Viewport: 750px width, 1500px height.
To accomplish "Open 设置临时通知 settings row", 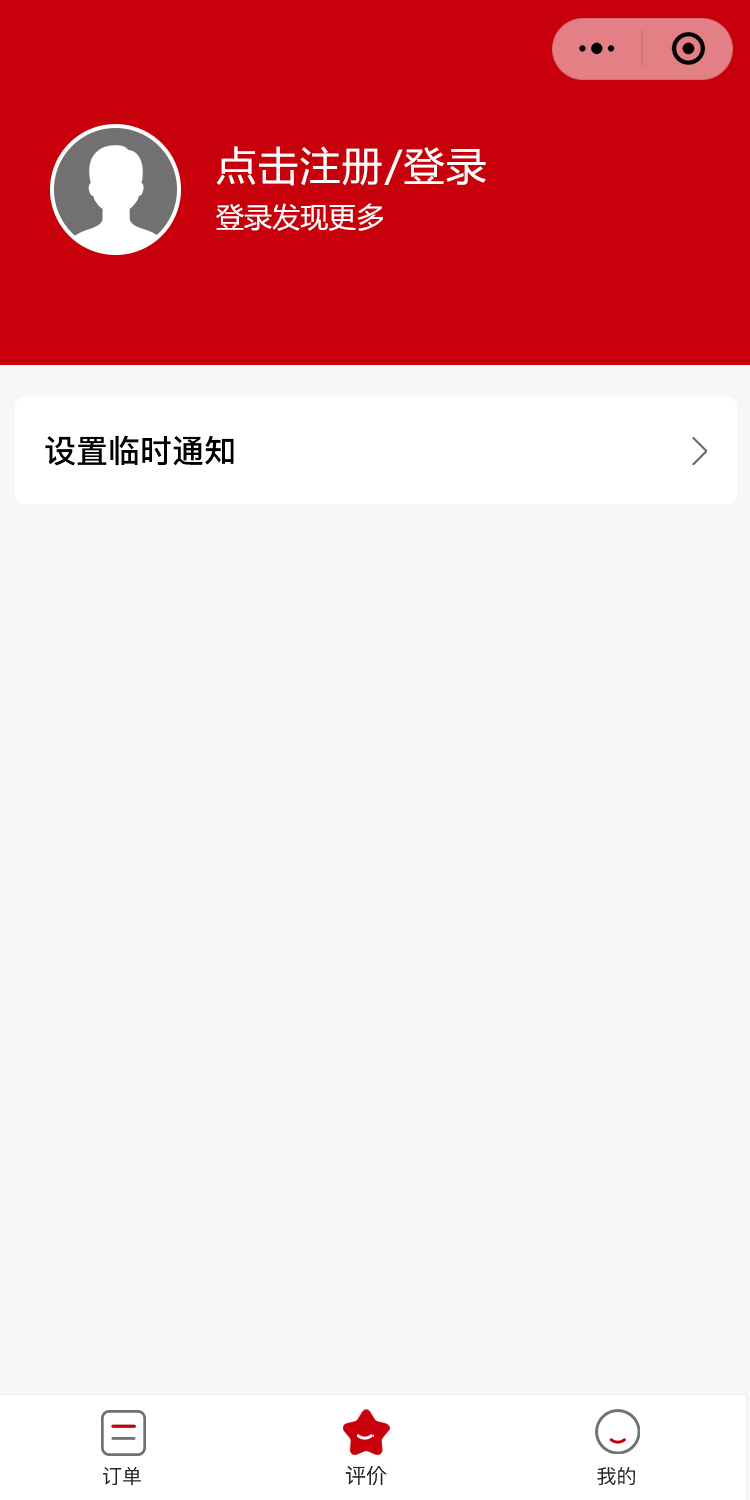I will (375, 451).
